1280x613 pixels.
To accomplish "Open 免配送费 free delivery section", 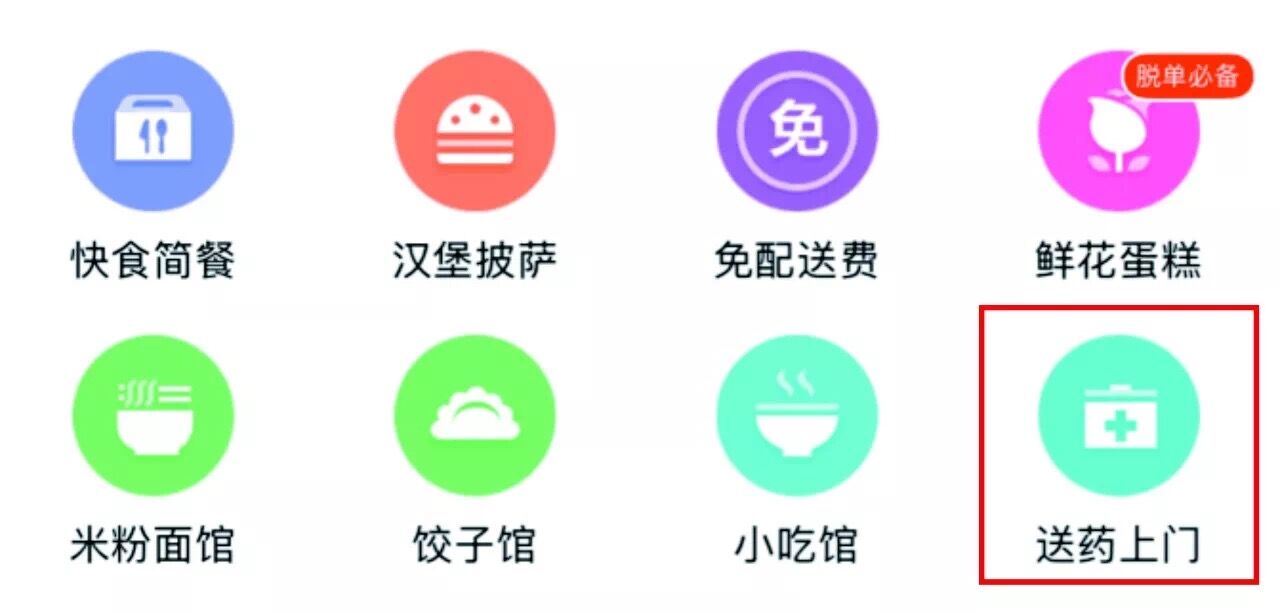I will coord(797,131).
